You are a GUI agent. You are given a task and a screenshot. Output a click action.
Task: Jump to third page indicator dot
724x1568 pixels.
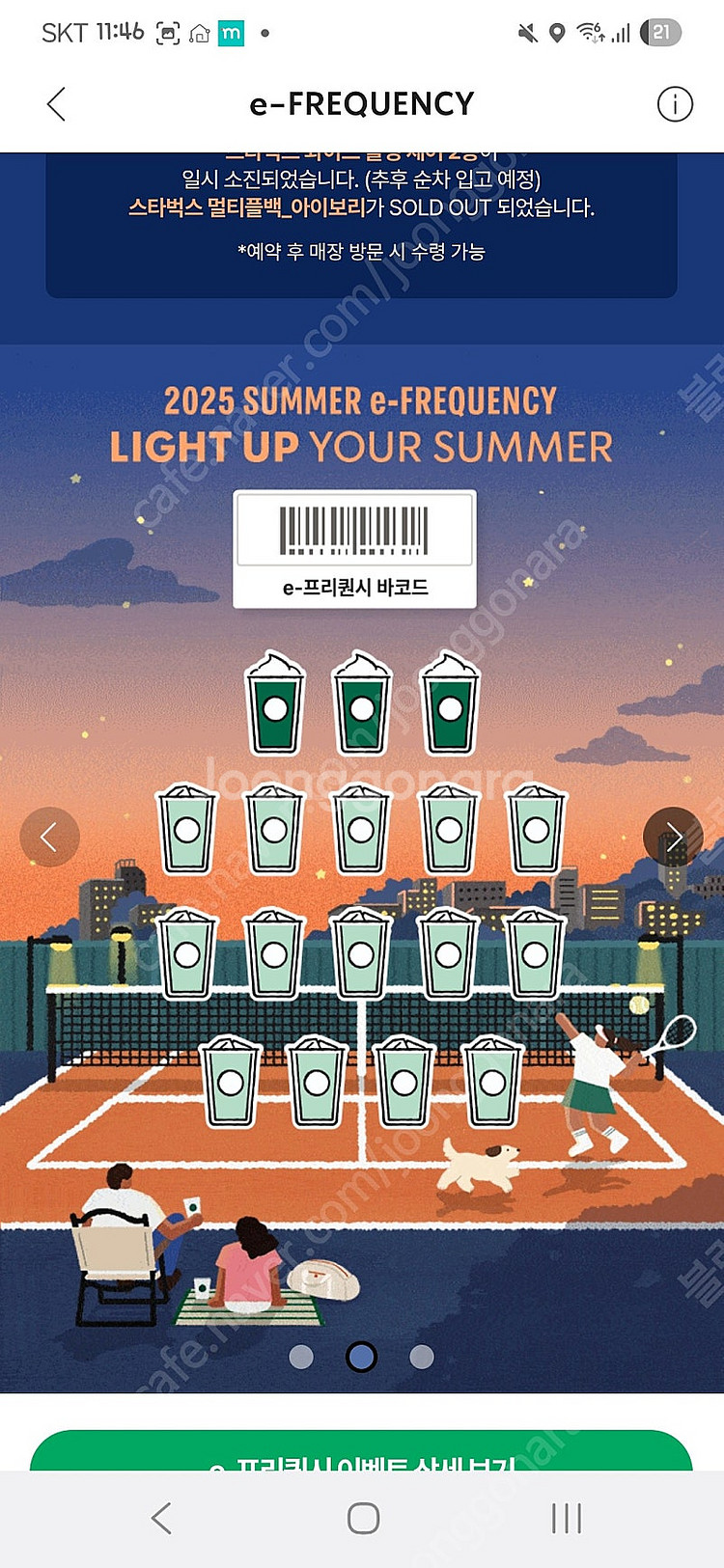[422, 1357]
